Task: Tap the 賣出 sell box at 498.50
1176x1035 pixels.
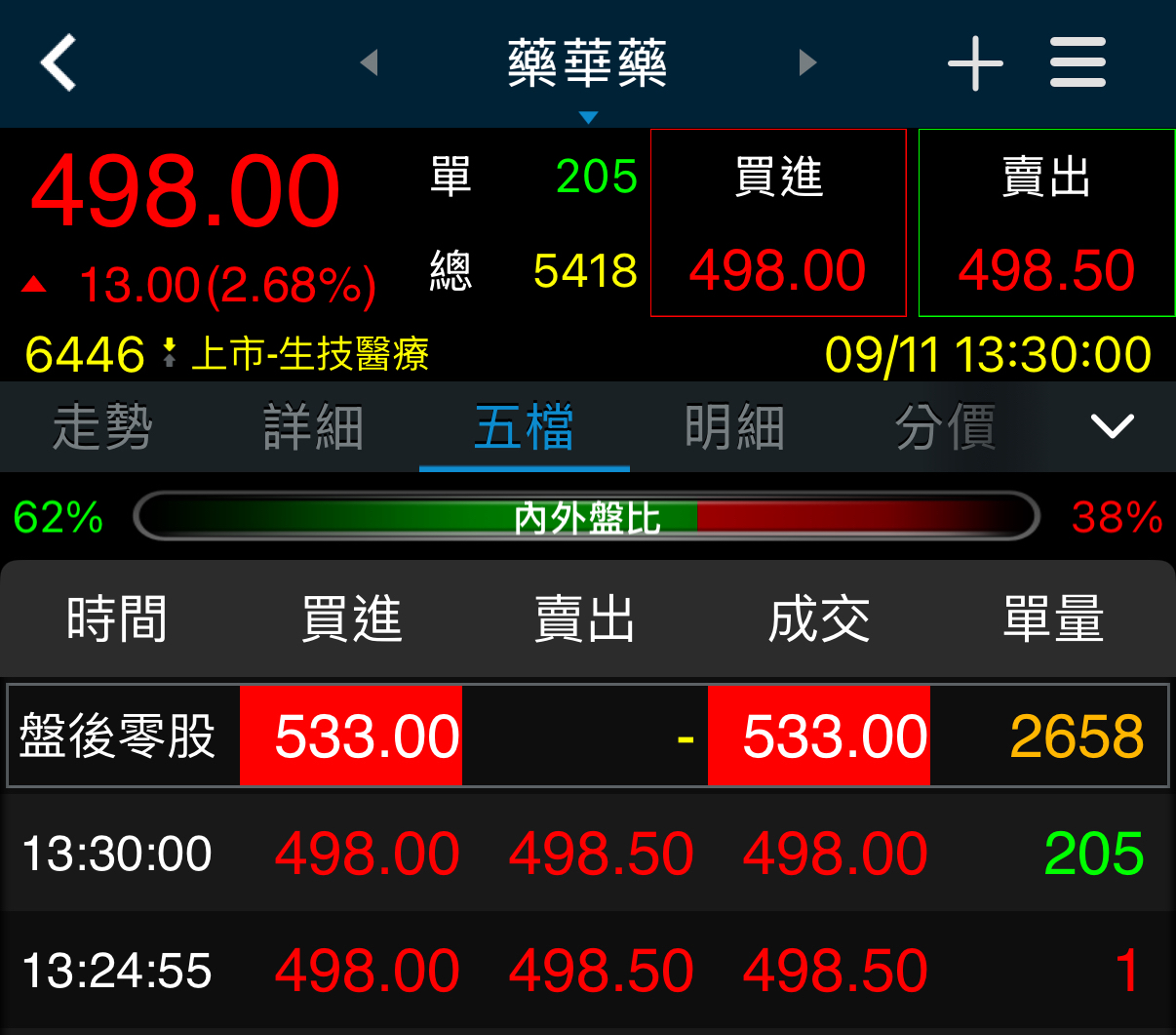Action: click(1046, 223)
